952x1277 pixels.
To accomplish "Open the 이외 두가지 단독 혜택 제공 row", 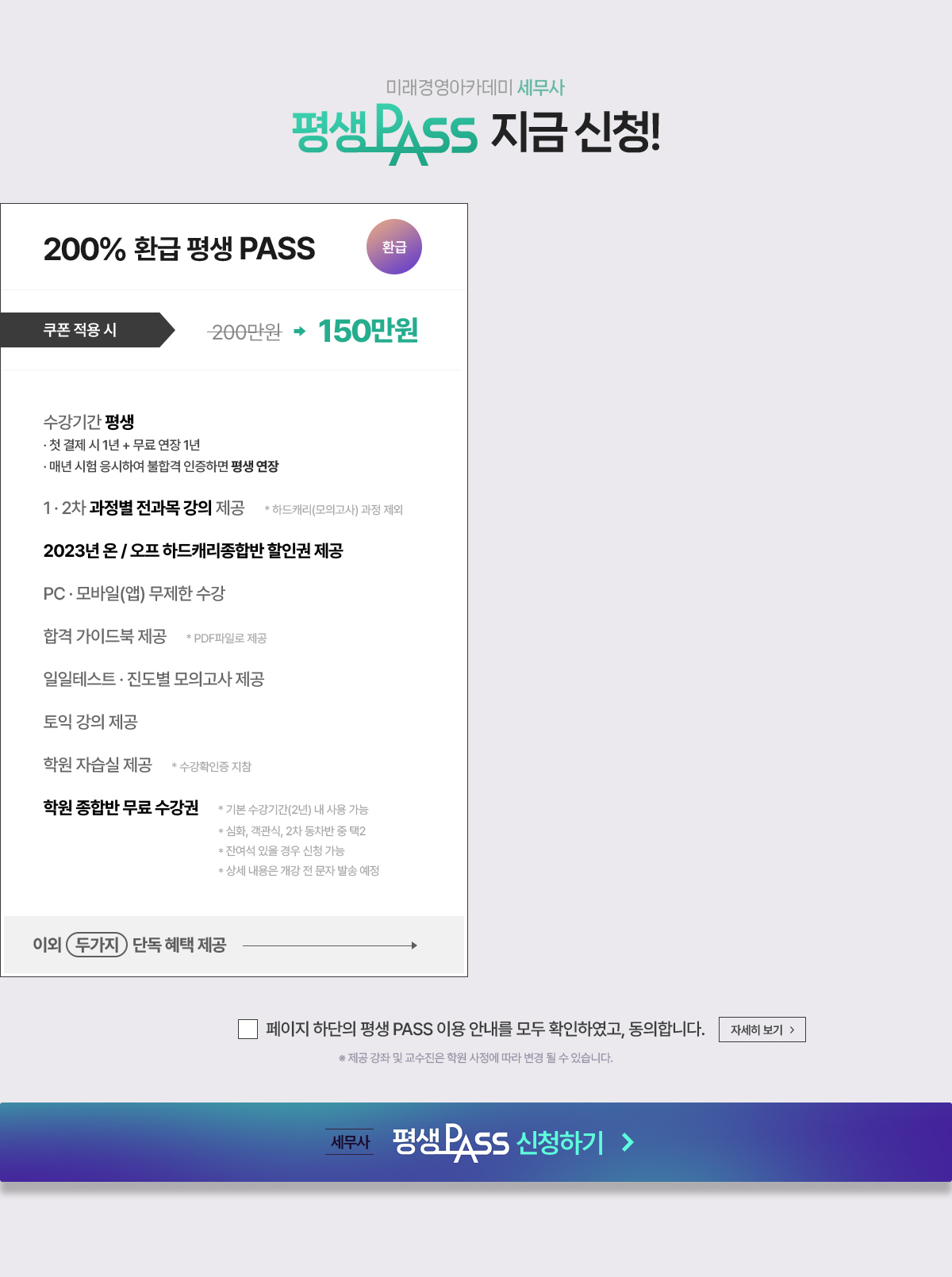I will (x=233, y=945).
